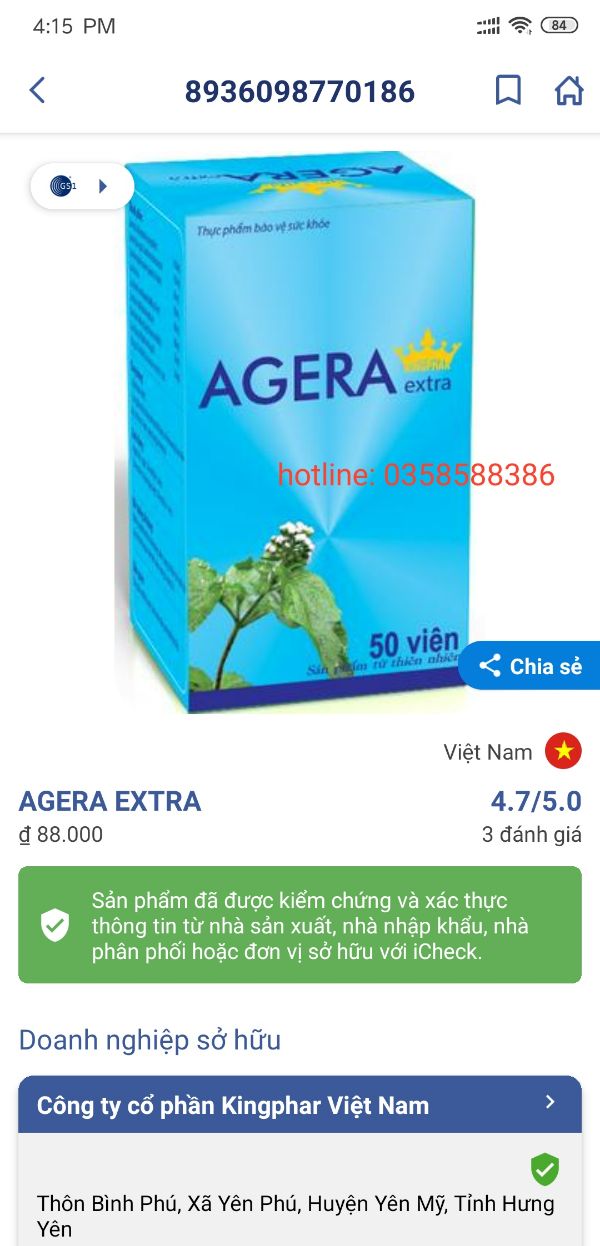Viewport: 600px width, 1246px height.
Task: Go to the home screen icon
Action: pos(569,91)
